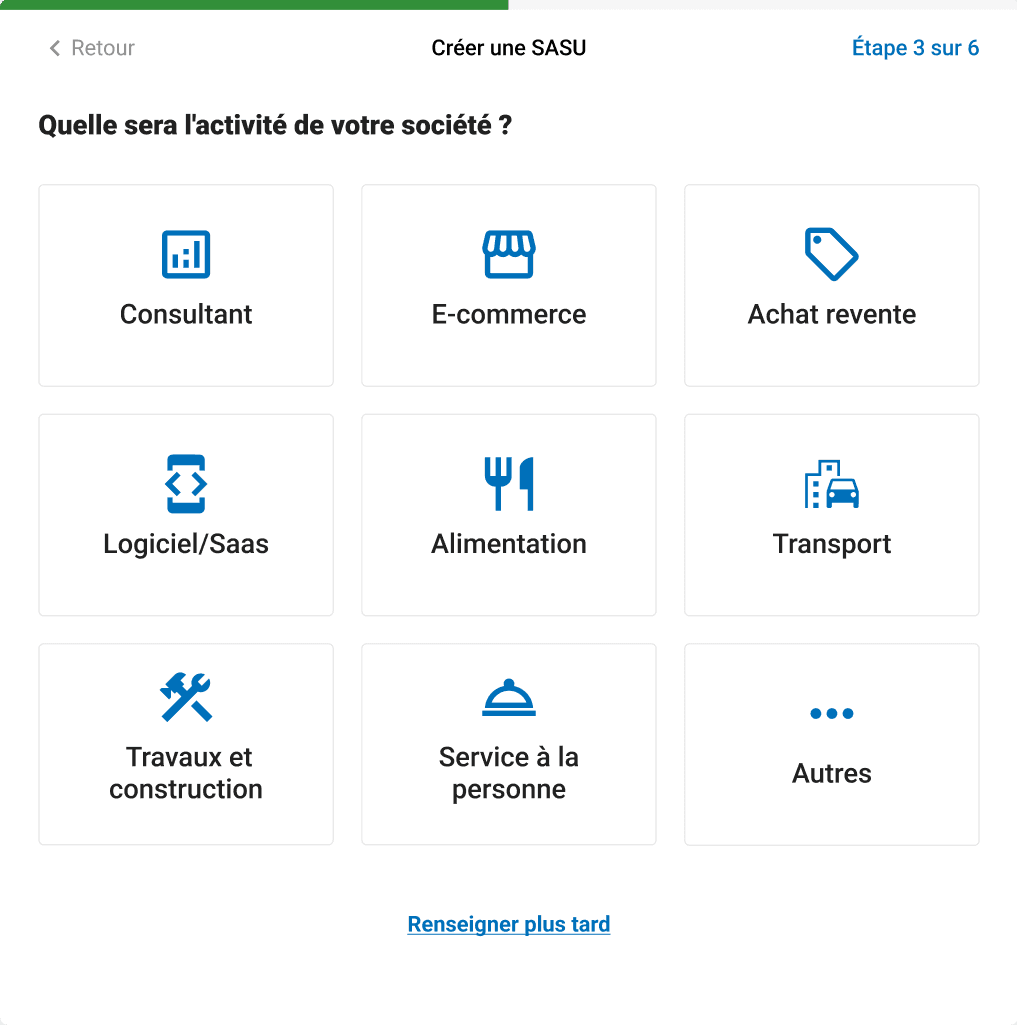Tap the Alimentation card

coord(509,515)
